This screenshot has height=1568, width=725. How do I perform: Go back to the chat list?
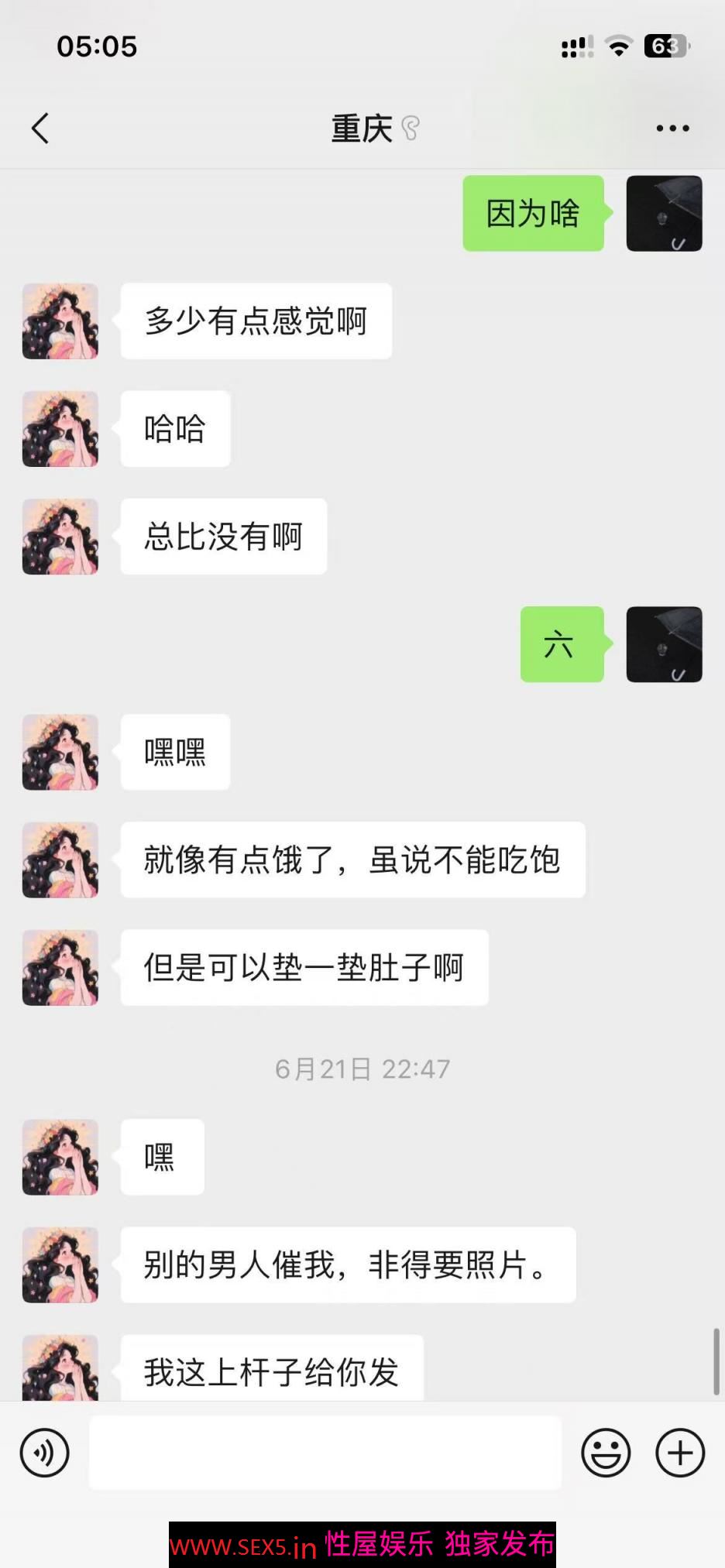pyautogui.click(x=40, y=129)
